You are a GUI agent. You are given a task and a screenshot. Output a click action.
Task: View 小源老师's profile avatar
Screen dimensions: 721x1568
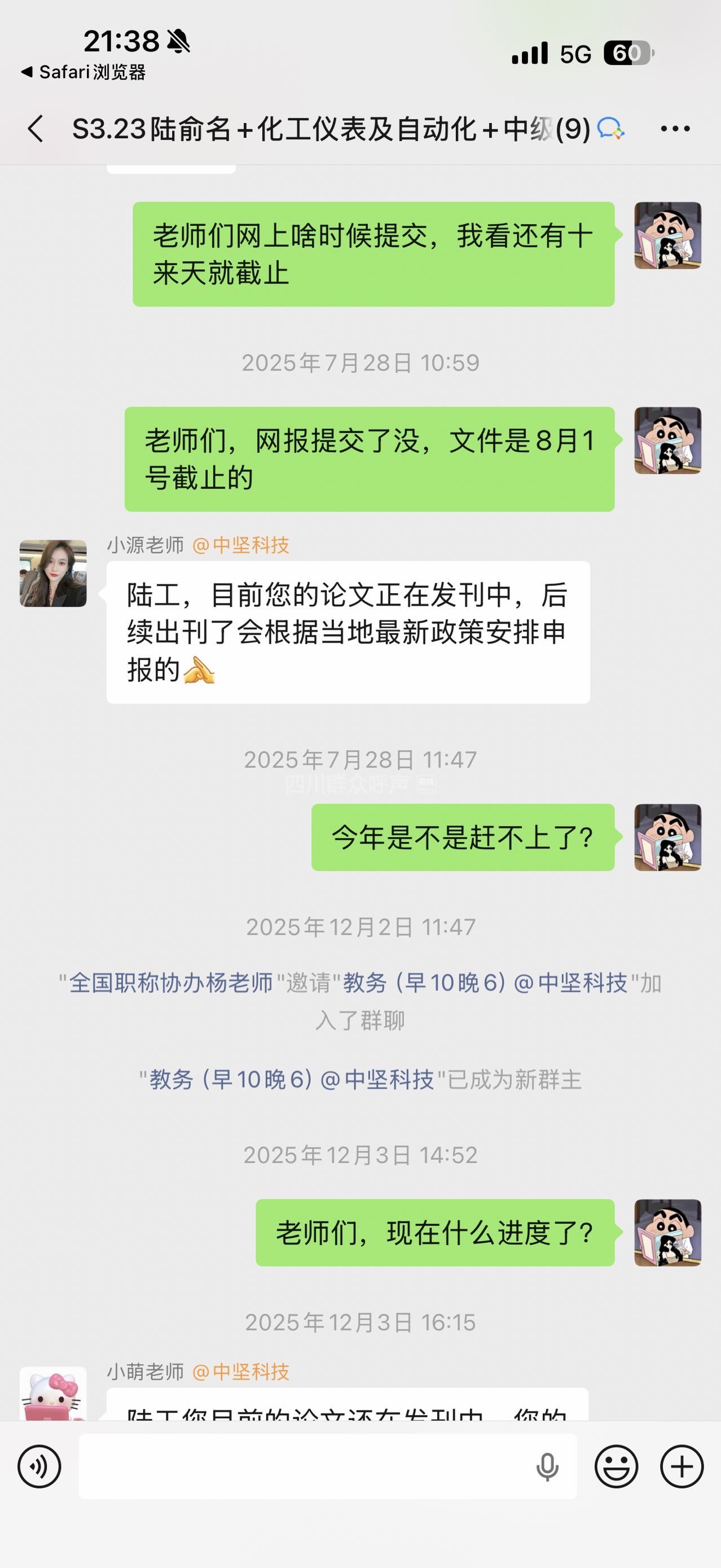tap(53, 573)
